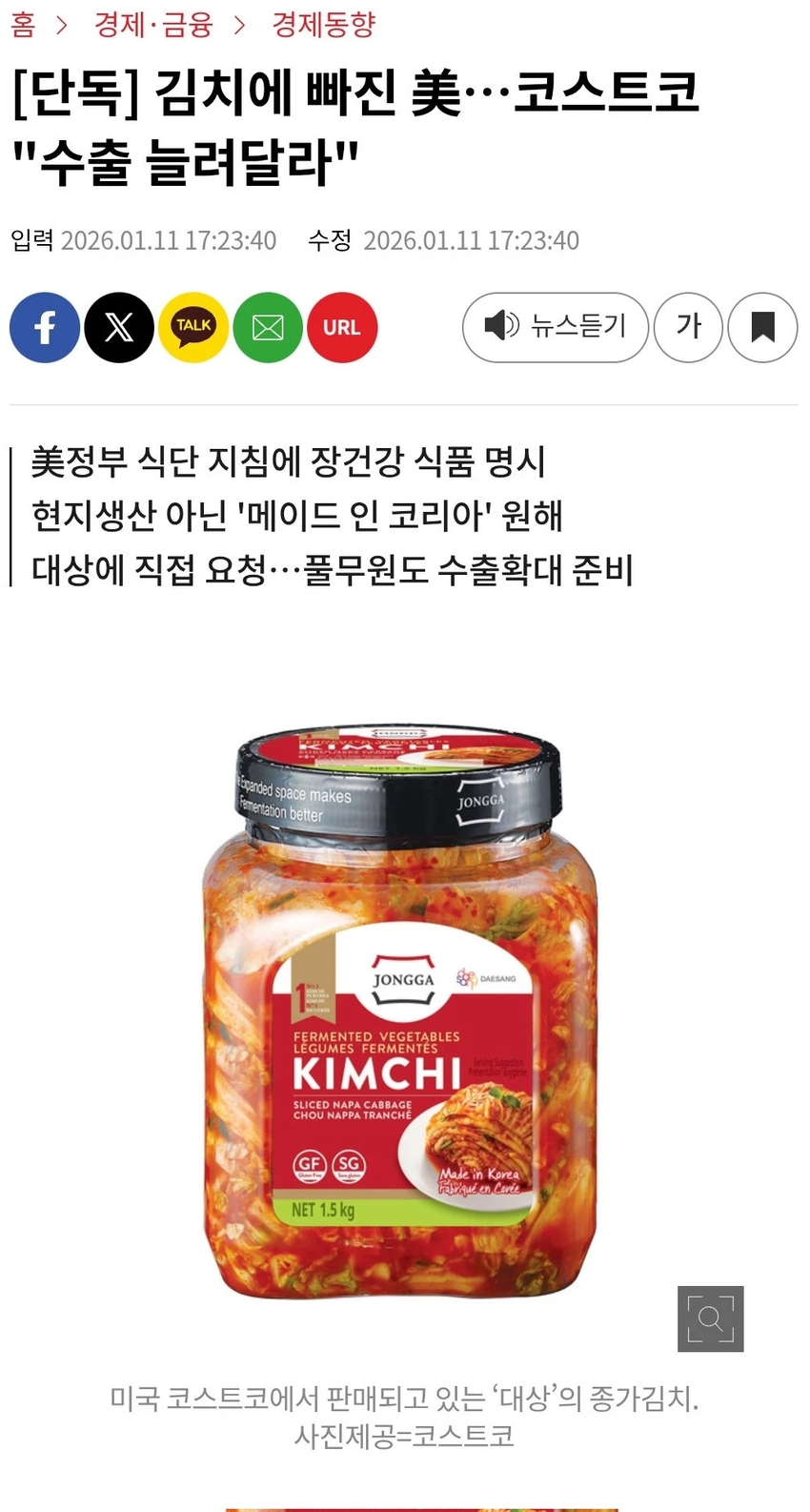Go to the 홈 breadcrumb link
The width and height of the screenshot is (810, 1512).
pyautogui.click(x=23, y=24)
